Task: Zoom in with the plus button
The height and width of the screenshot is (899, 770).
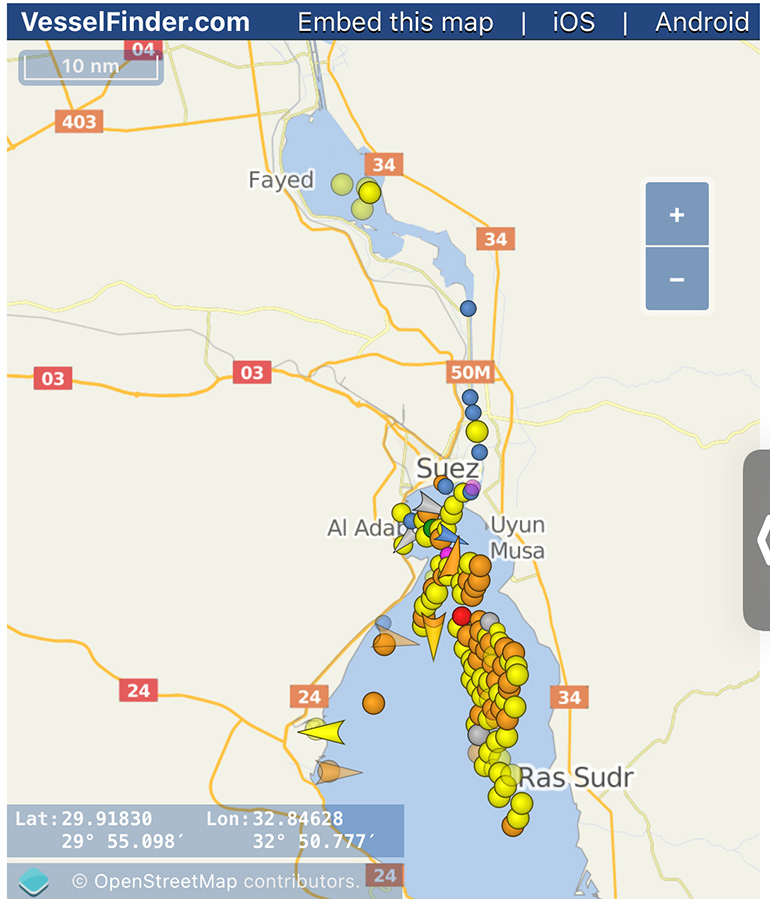Action: point(677,214)
